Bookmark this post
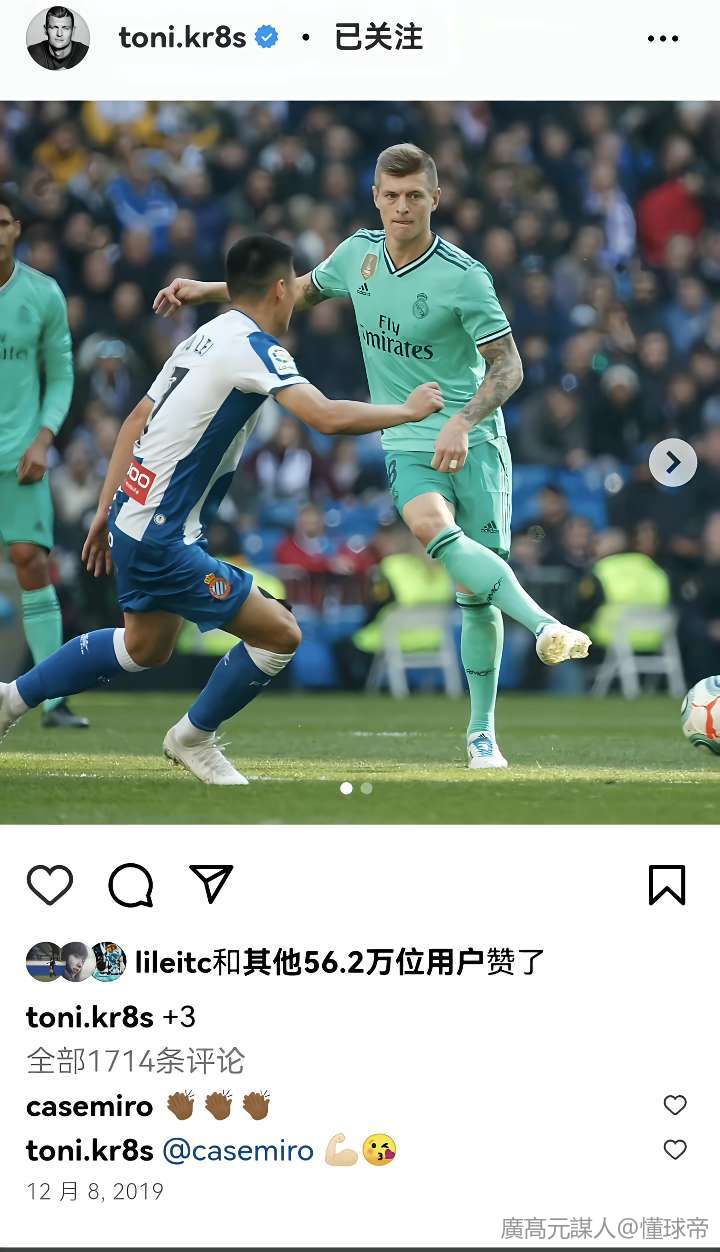Image resolution: width=720 pixels, height=1252 pixels. tap(666, 885)
